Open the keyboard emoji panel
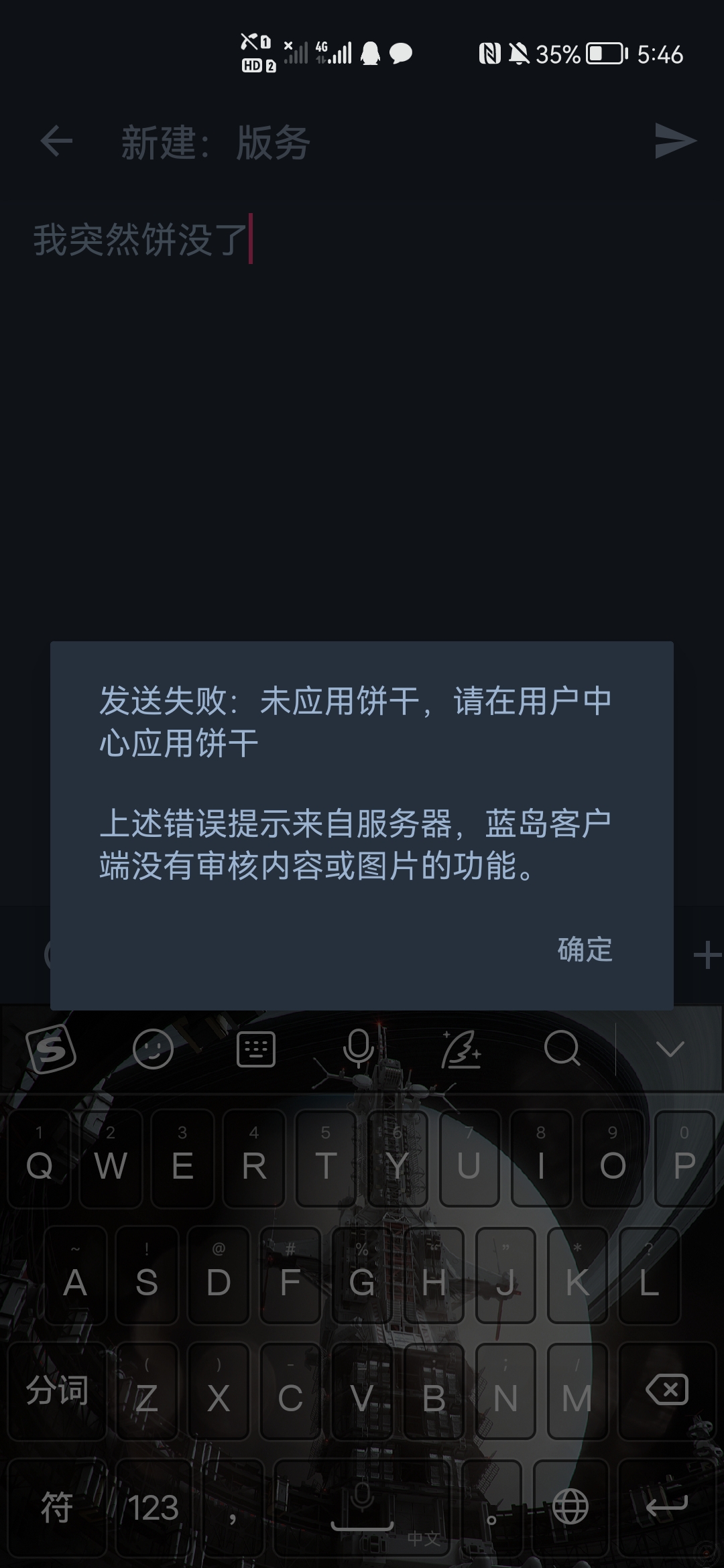This screenshot has height=1568, width=724. pyautogui.click(x=153, y=1049)
